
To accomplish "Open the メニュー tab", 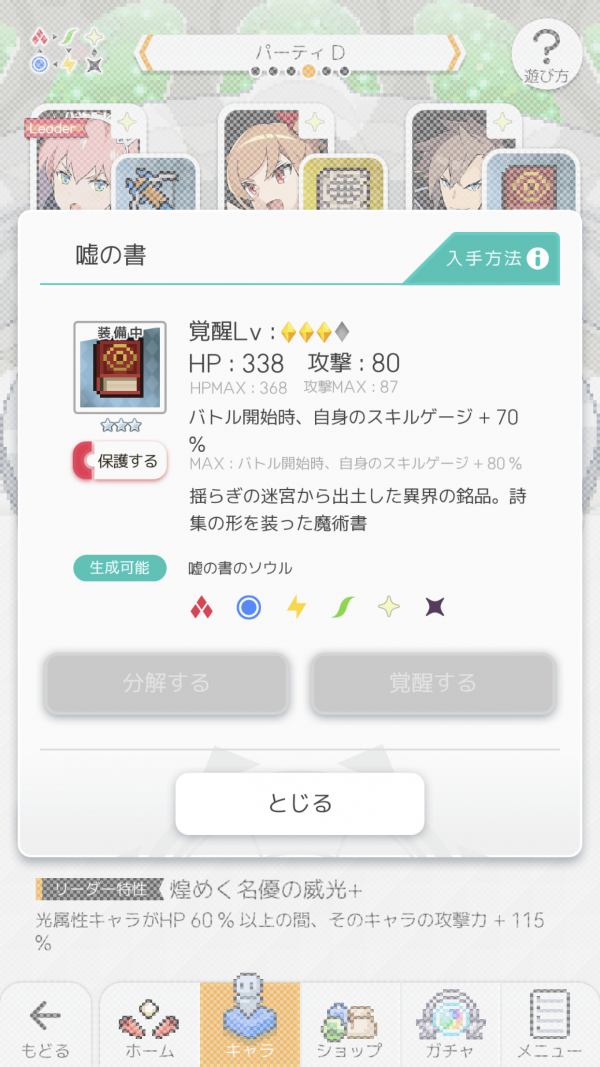I will tap(550, 1028).
